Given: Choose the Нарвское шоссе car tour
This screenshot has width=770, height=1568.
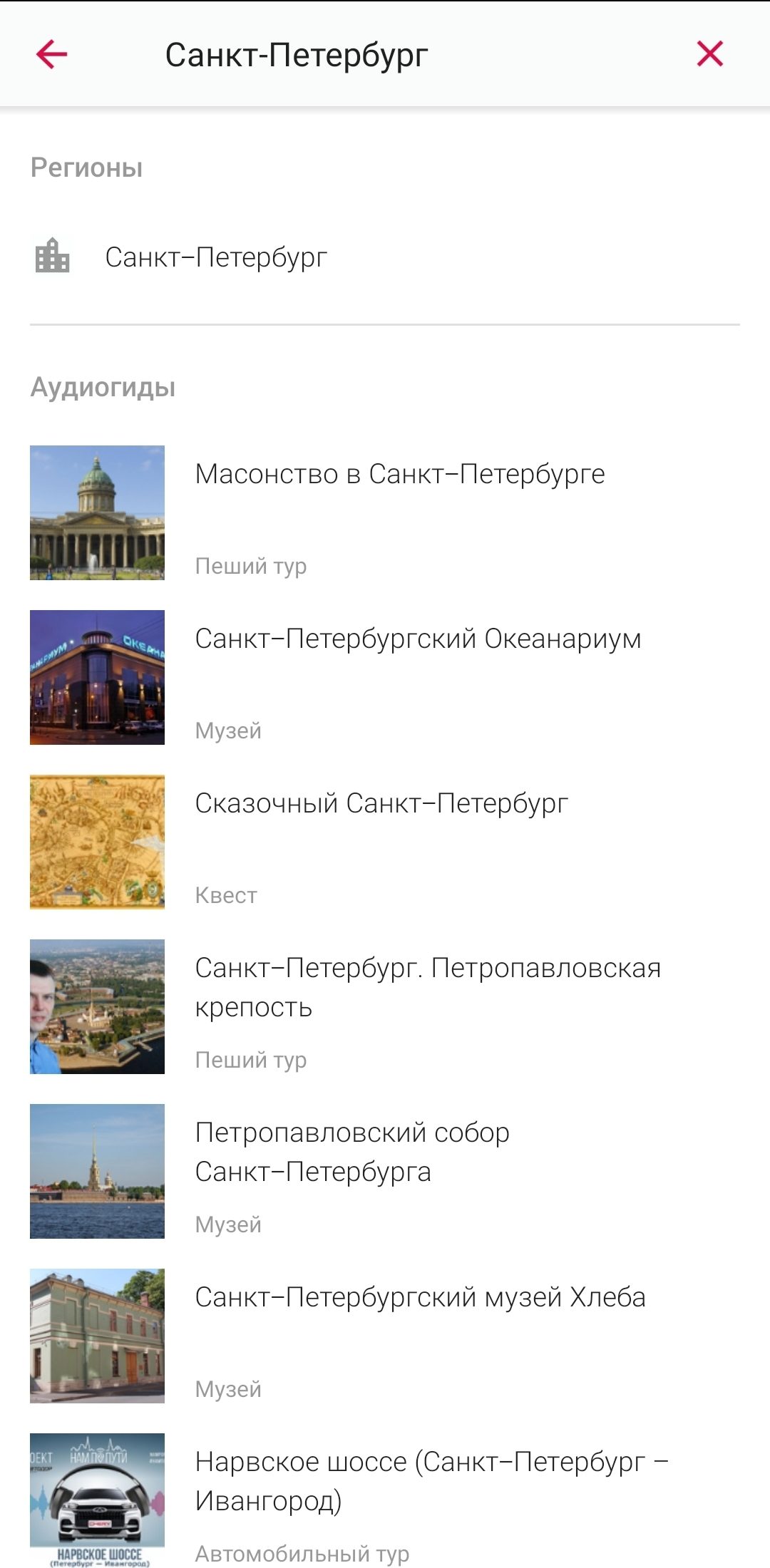Looking at the screenshot, I should (431, 1482).
